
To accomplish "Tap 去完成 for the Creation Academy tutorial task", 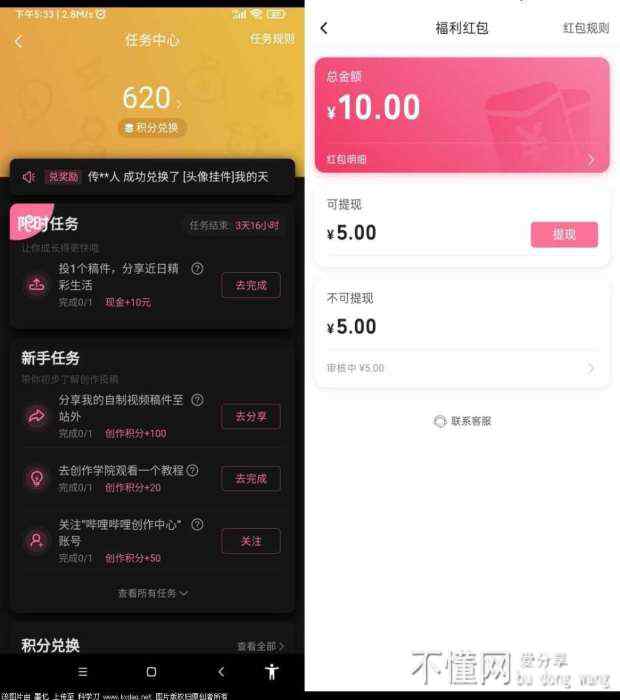I will (250, 478).
